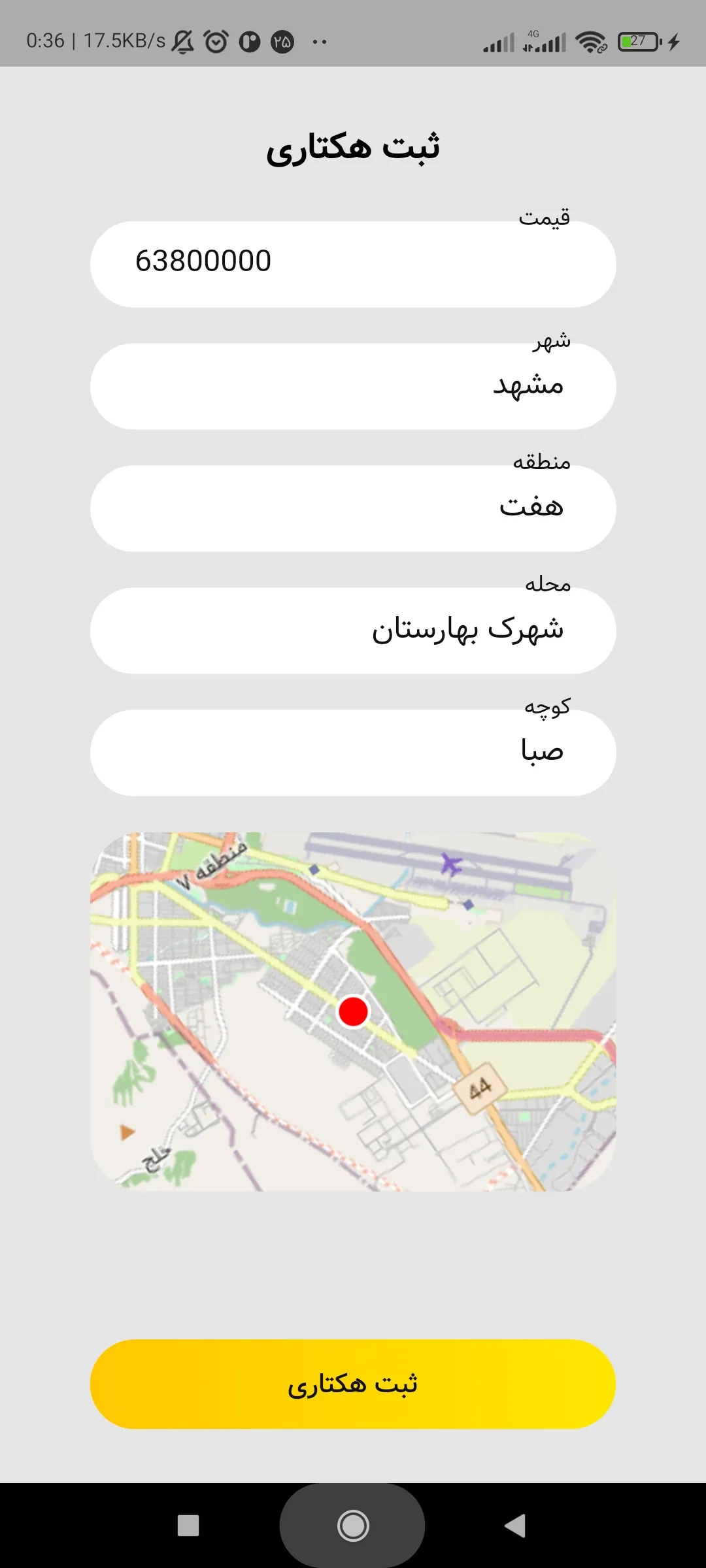Go to the home screen via home button
706x1568 pixels.
(353, 1526)
